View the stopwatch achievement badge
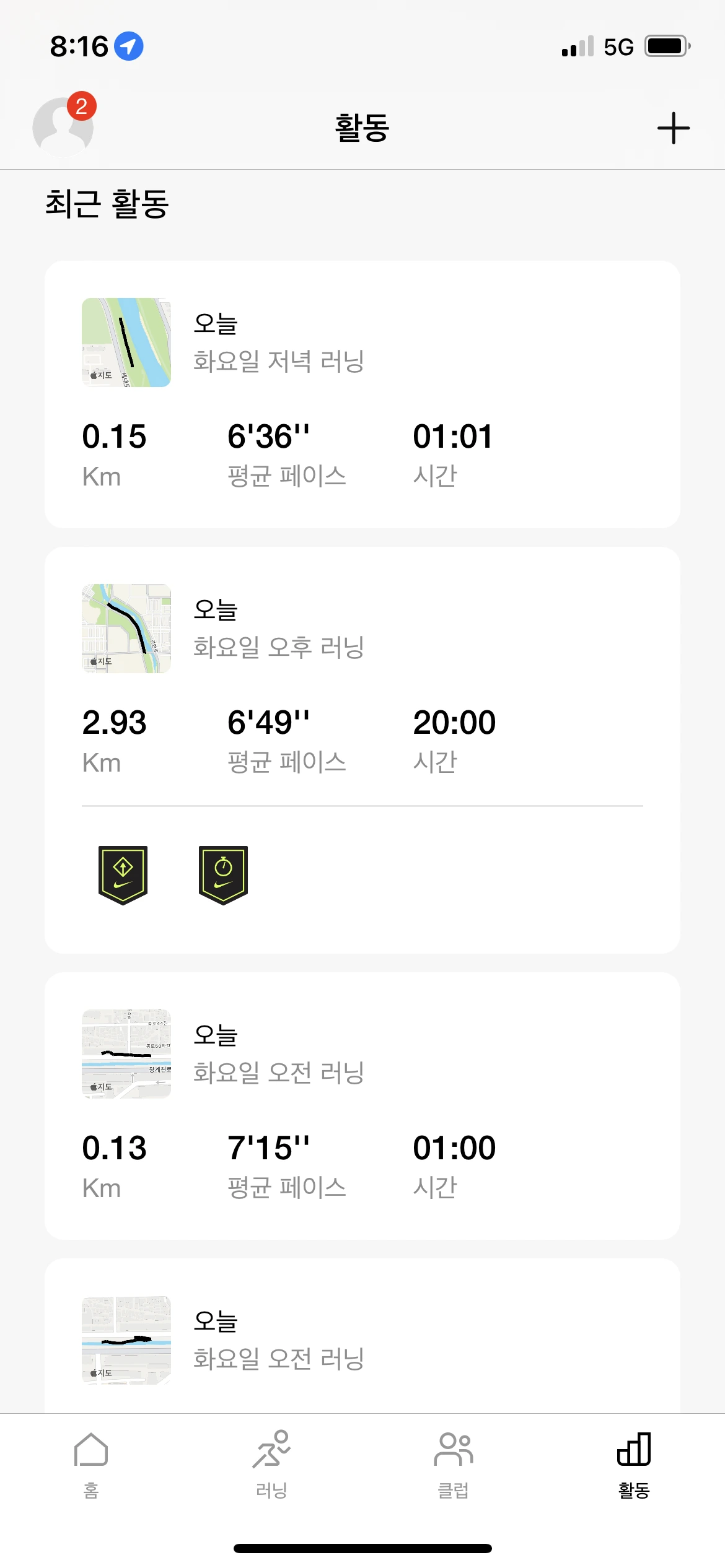 (223, 874)
